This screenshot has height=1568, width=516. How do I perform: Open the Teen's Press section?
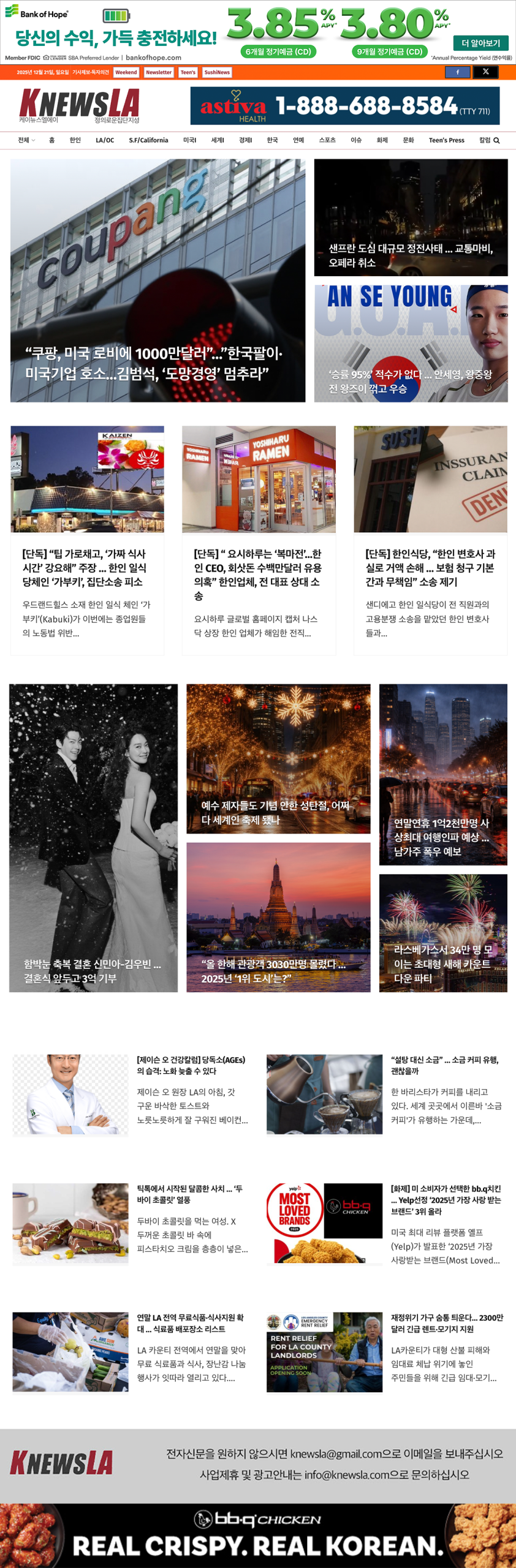pos(446,140)
